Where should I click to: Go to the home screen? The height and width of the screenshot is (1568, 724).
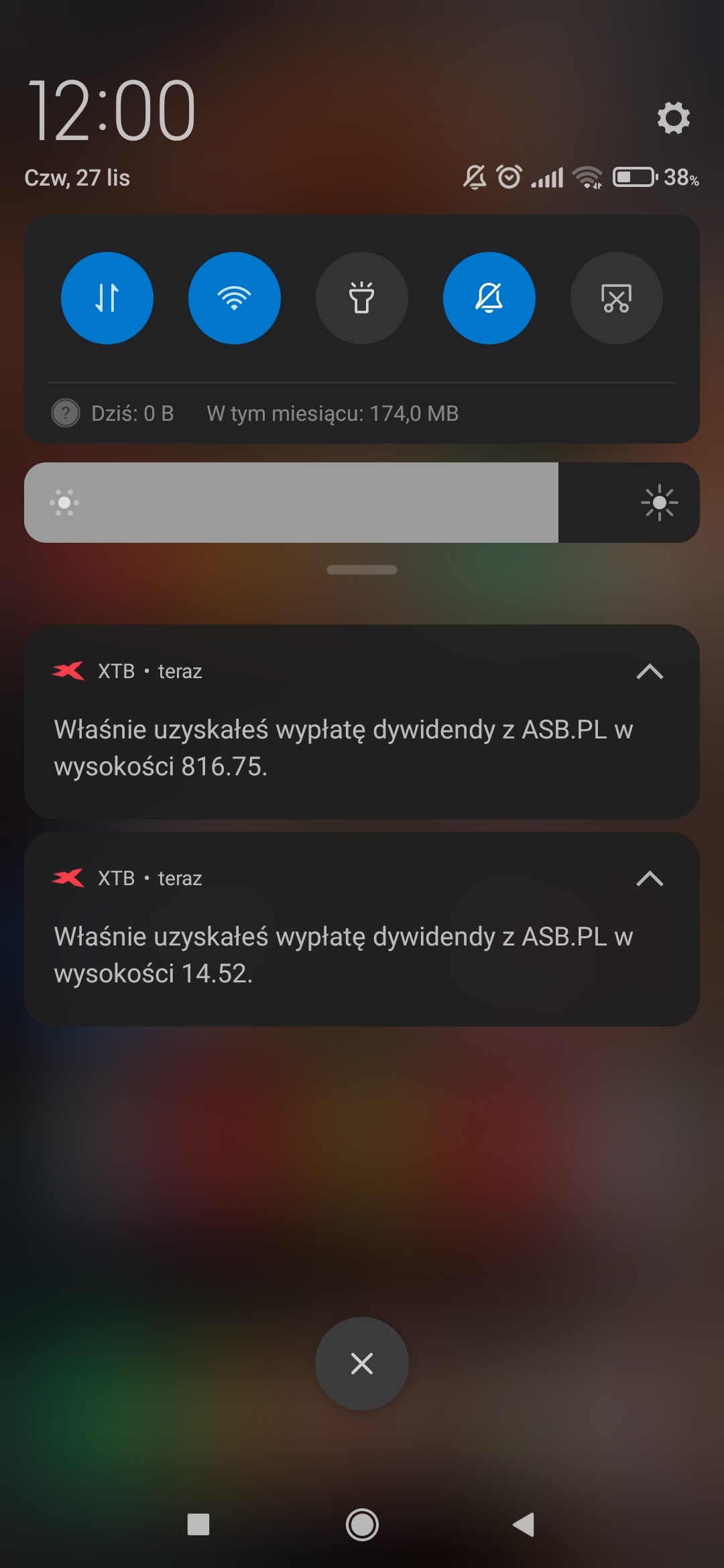click(362, 1525)
